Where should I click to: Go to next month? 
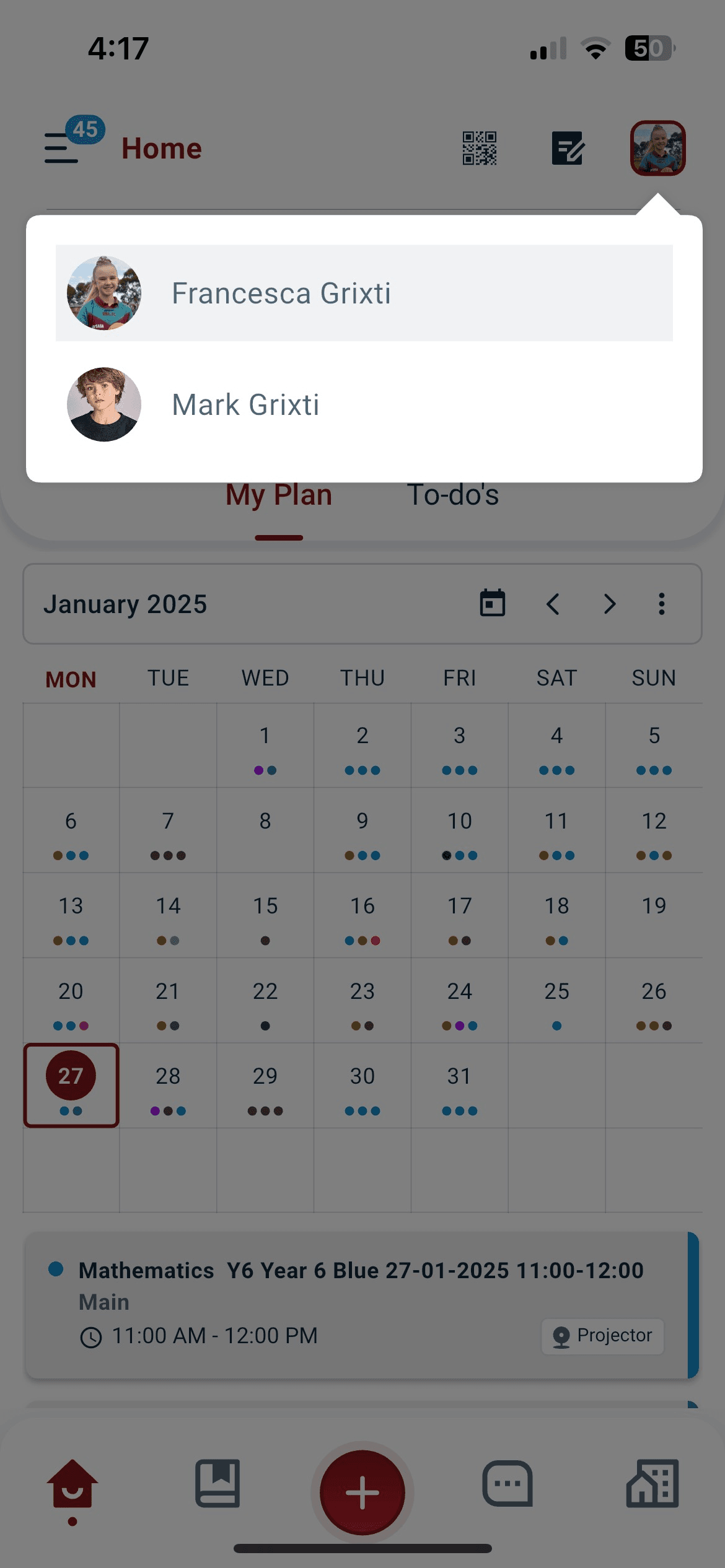point(610,604)
